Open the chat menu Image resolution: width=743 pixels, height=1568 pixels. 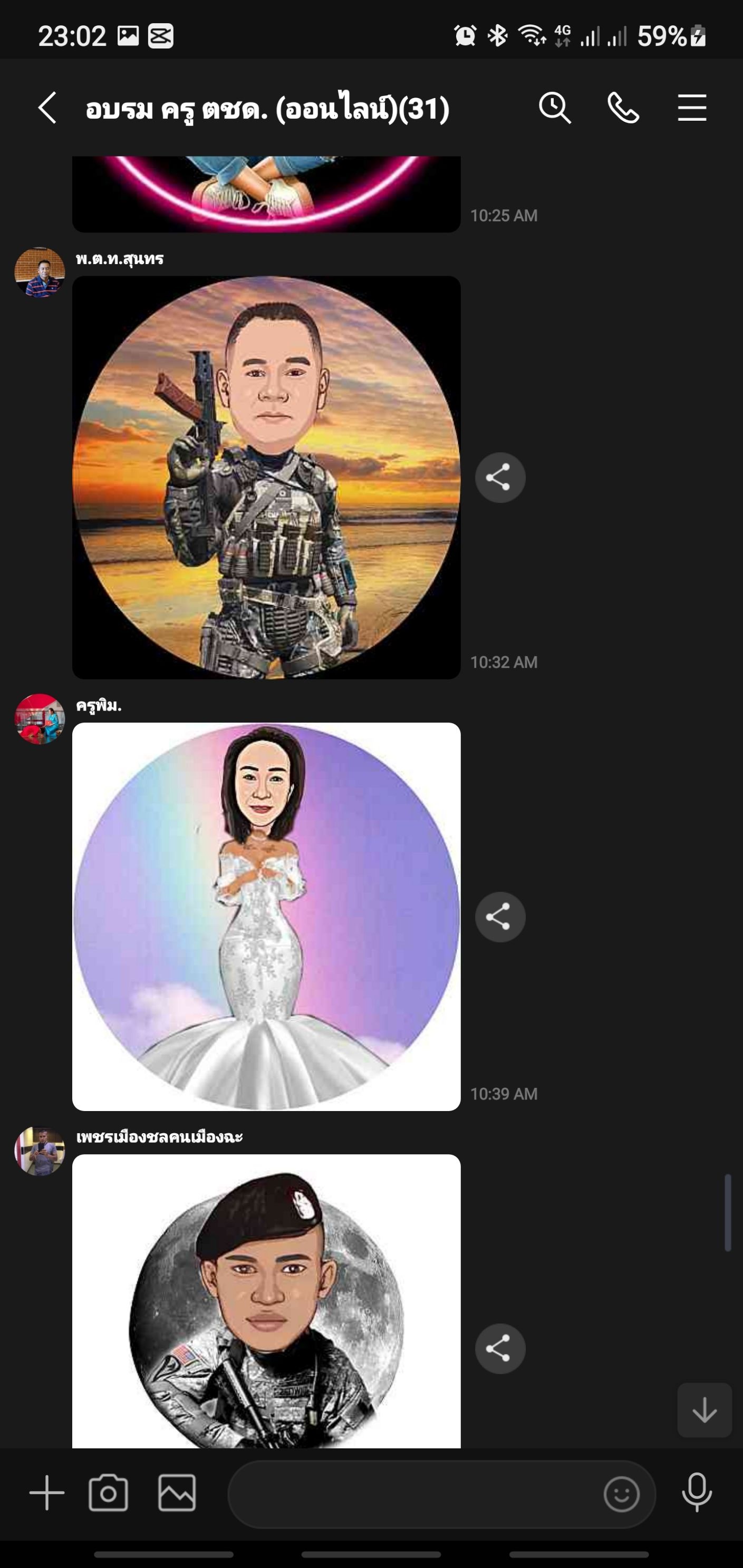pos(692,109)
